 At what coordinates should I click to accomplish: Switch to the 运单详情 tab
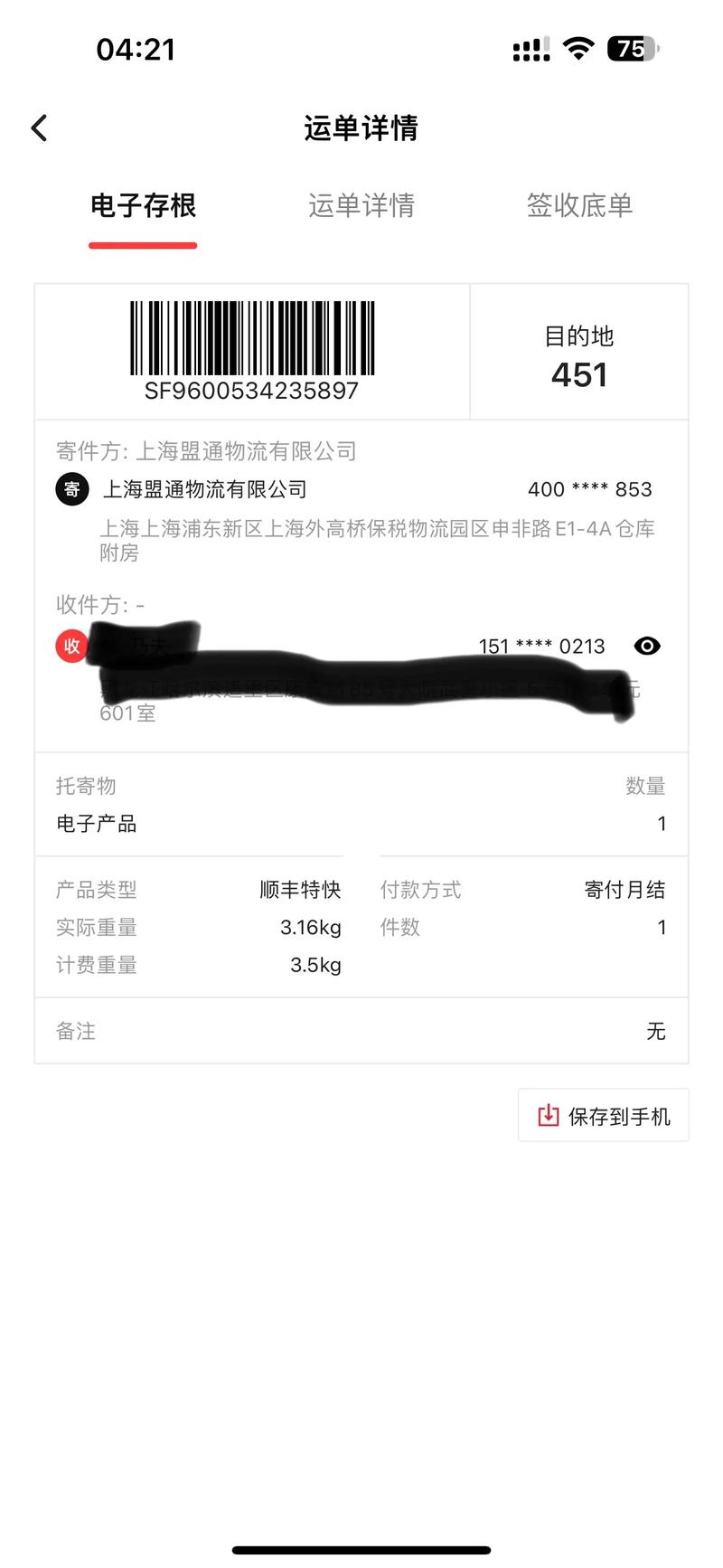361,206
